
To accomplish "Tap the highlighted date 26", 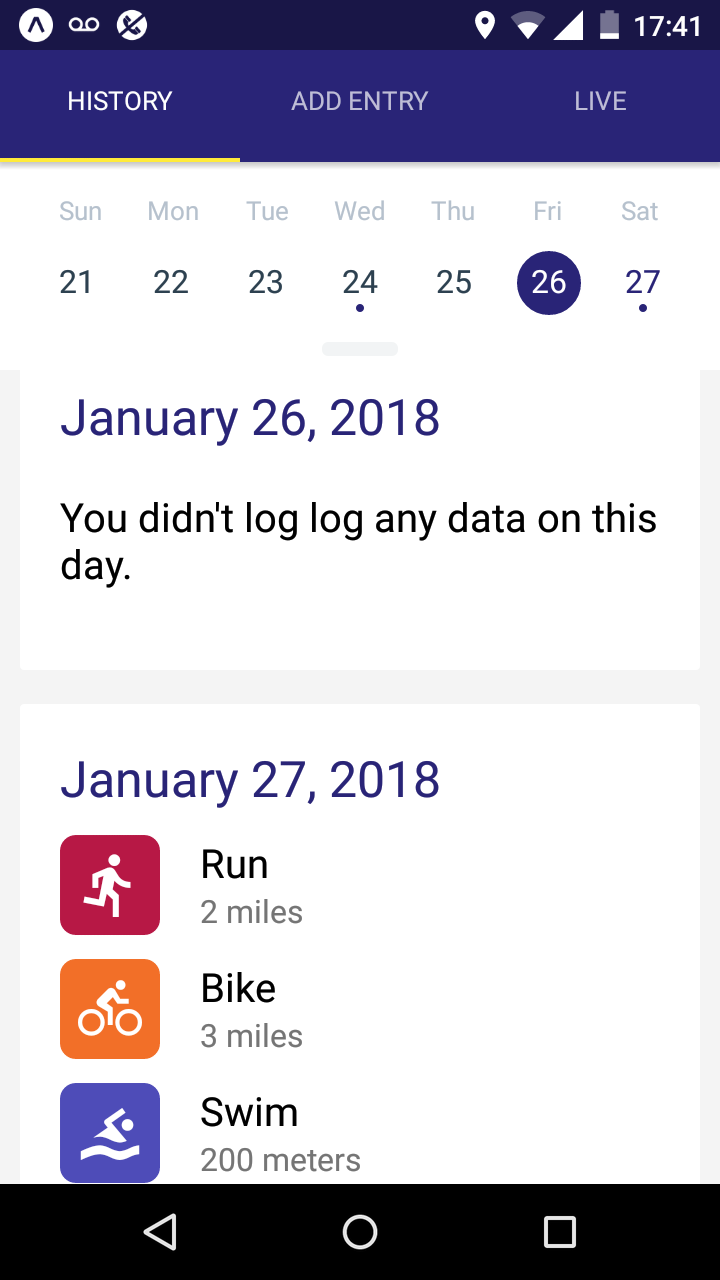I will tap(549, 283).
